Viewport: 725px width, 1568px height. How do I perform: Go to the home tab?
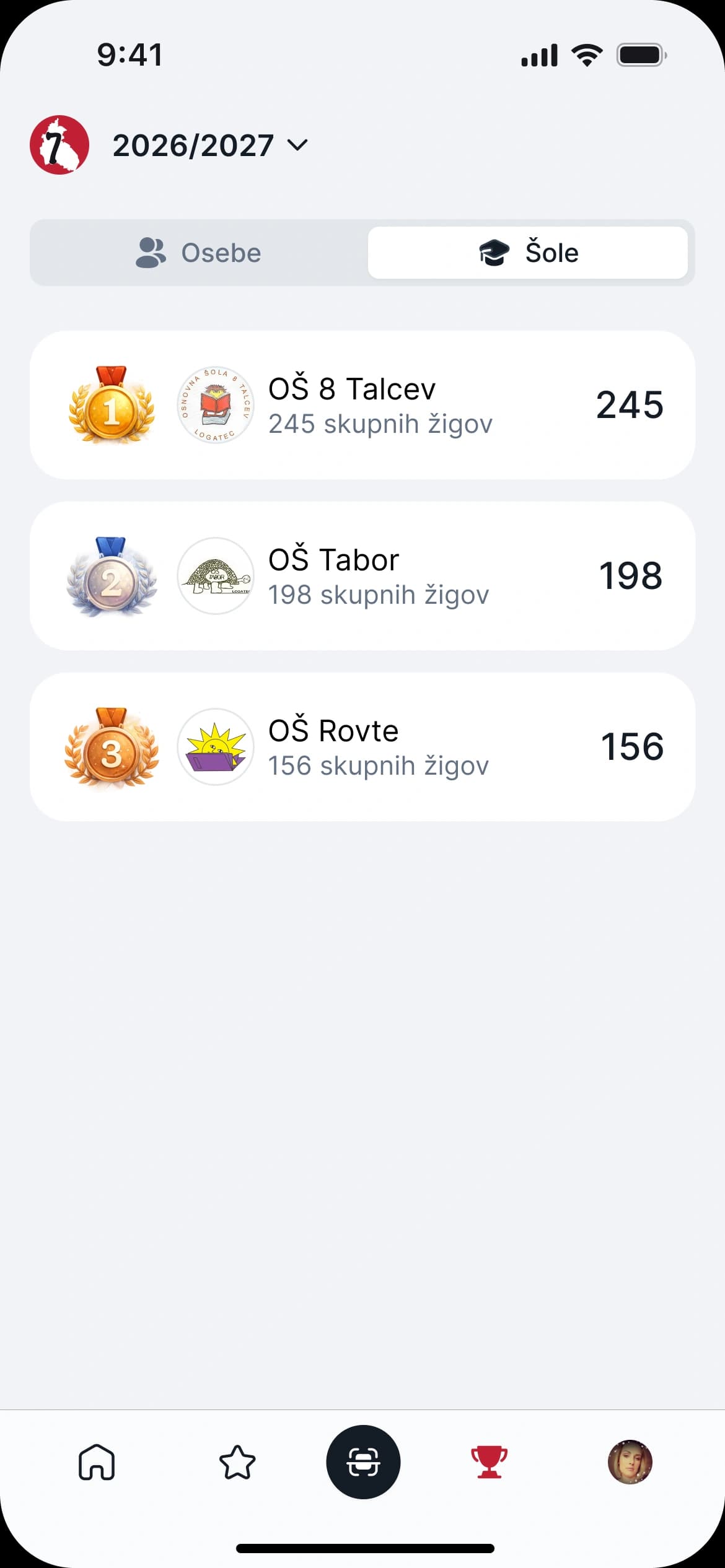coord(97,1462)
